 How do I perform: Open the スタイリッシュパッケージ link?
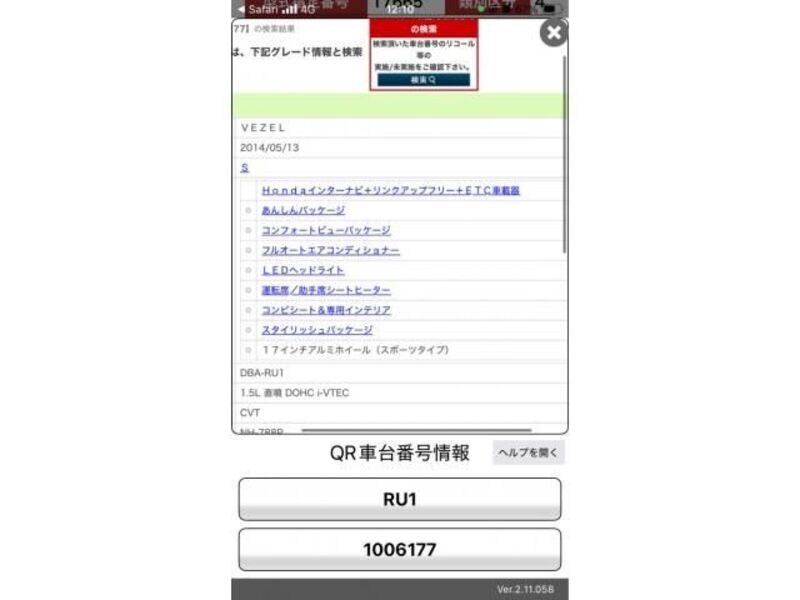tap(317, 330)
